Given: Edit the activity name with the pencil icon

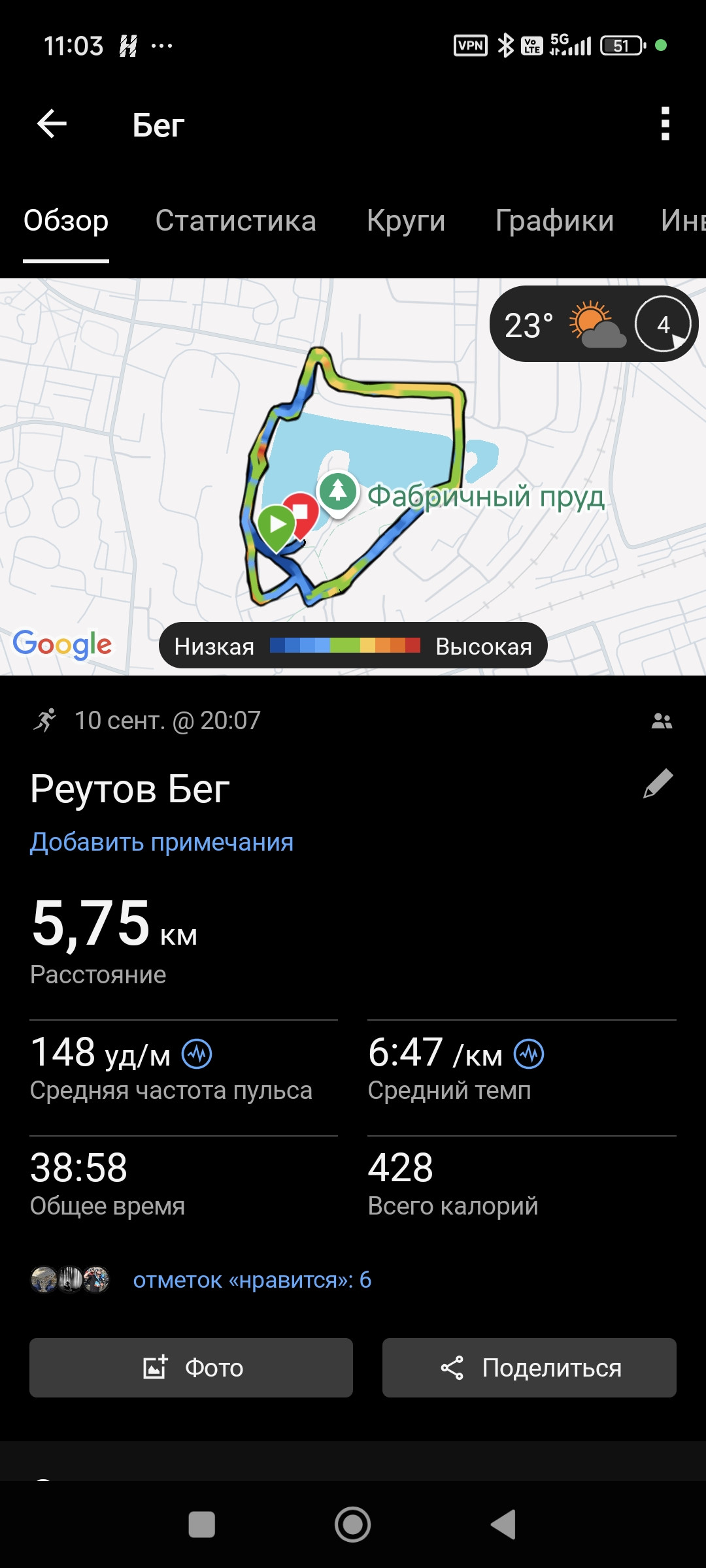Looking at the screenshot, I should (658, 783).
